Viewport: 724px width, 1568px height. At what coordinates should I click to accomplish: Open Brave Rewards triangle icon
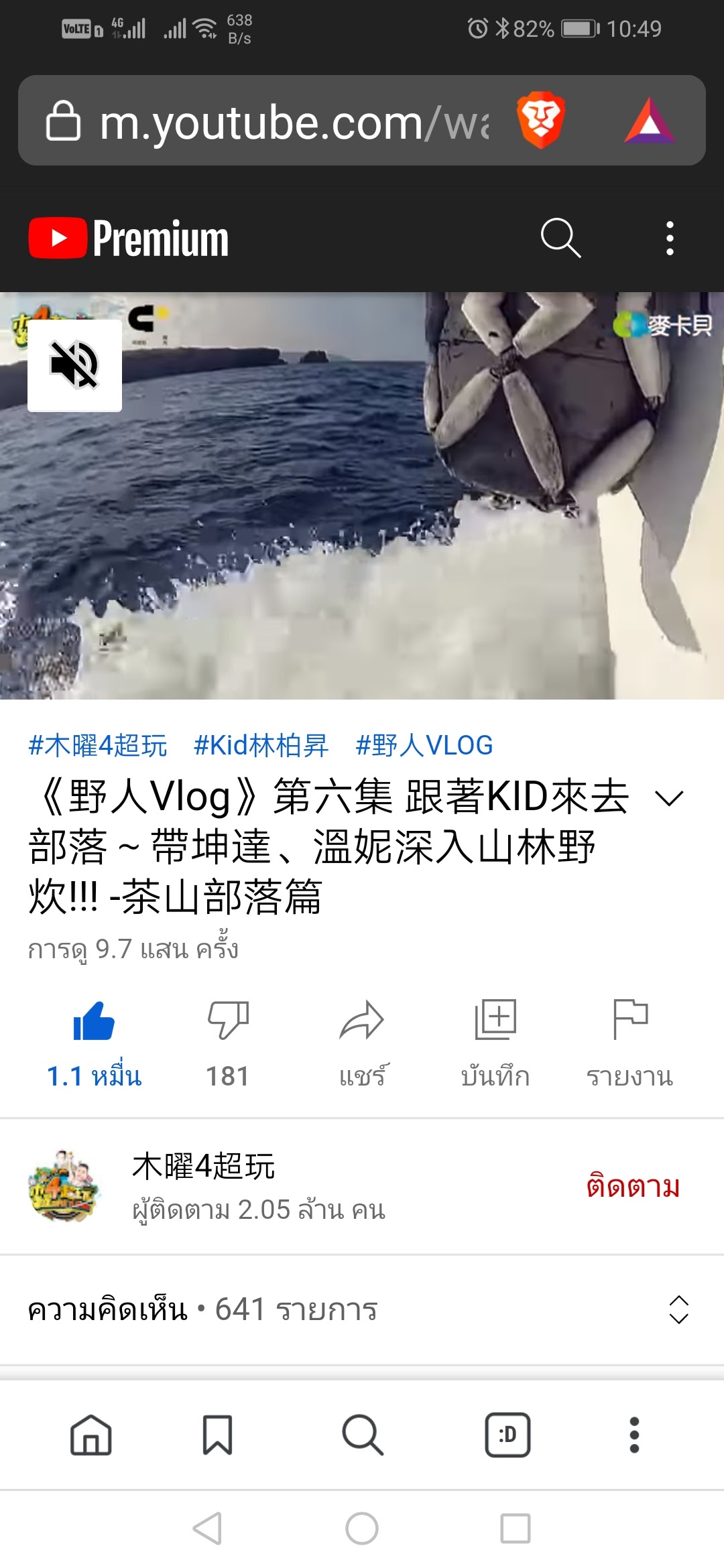648,121
